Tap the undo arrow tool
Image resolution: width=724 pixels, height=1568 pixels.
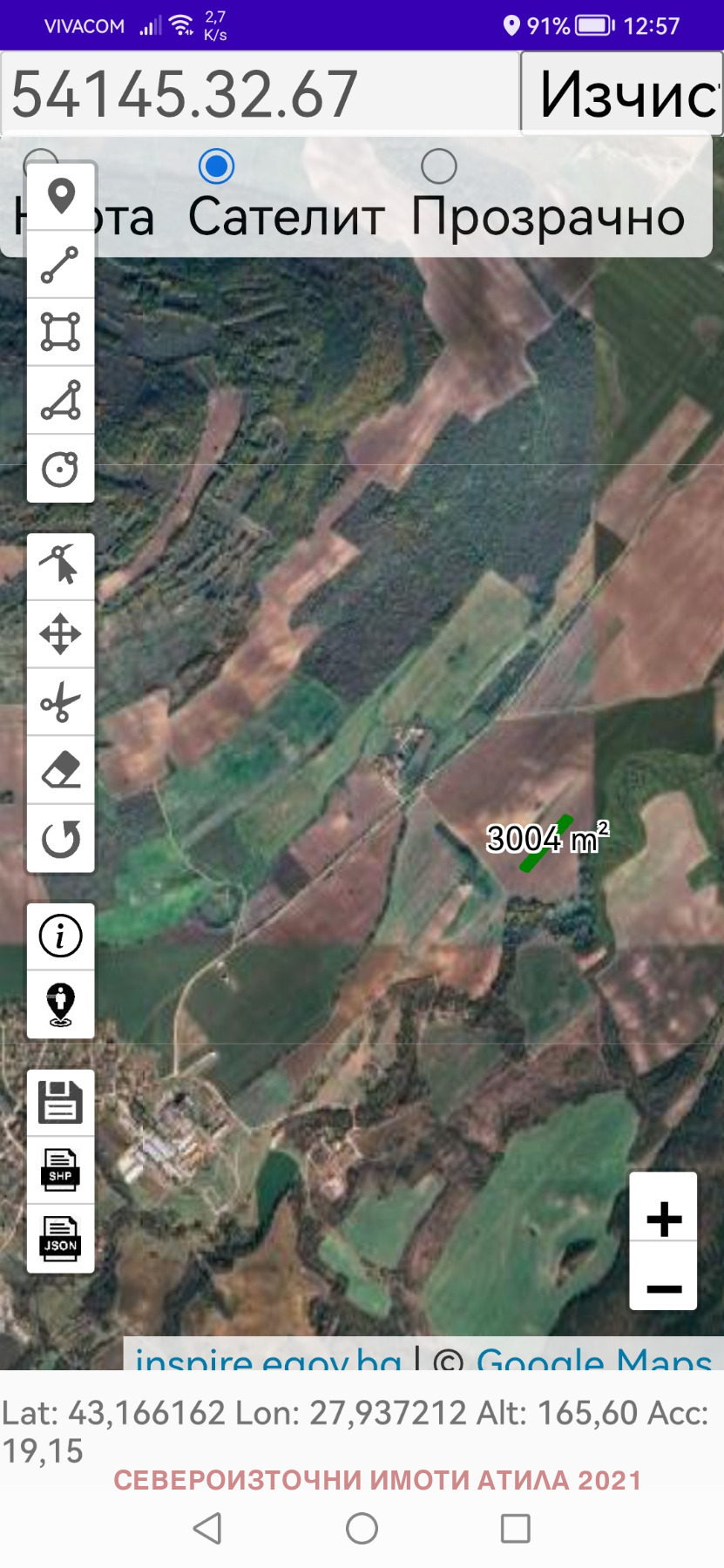click(61, 838)
